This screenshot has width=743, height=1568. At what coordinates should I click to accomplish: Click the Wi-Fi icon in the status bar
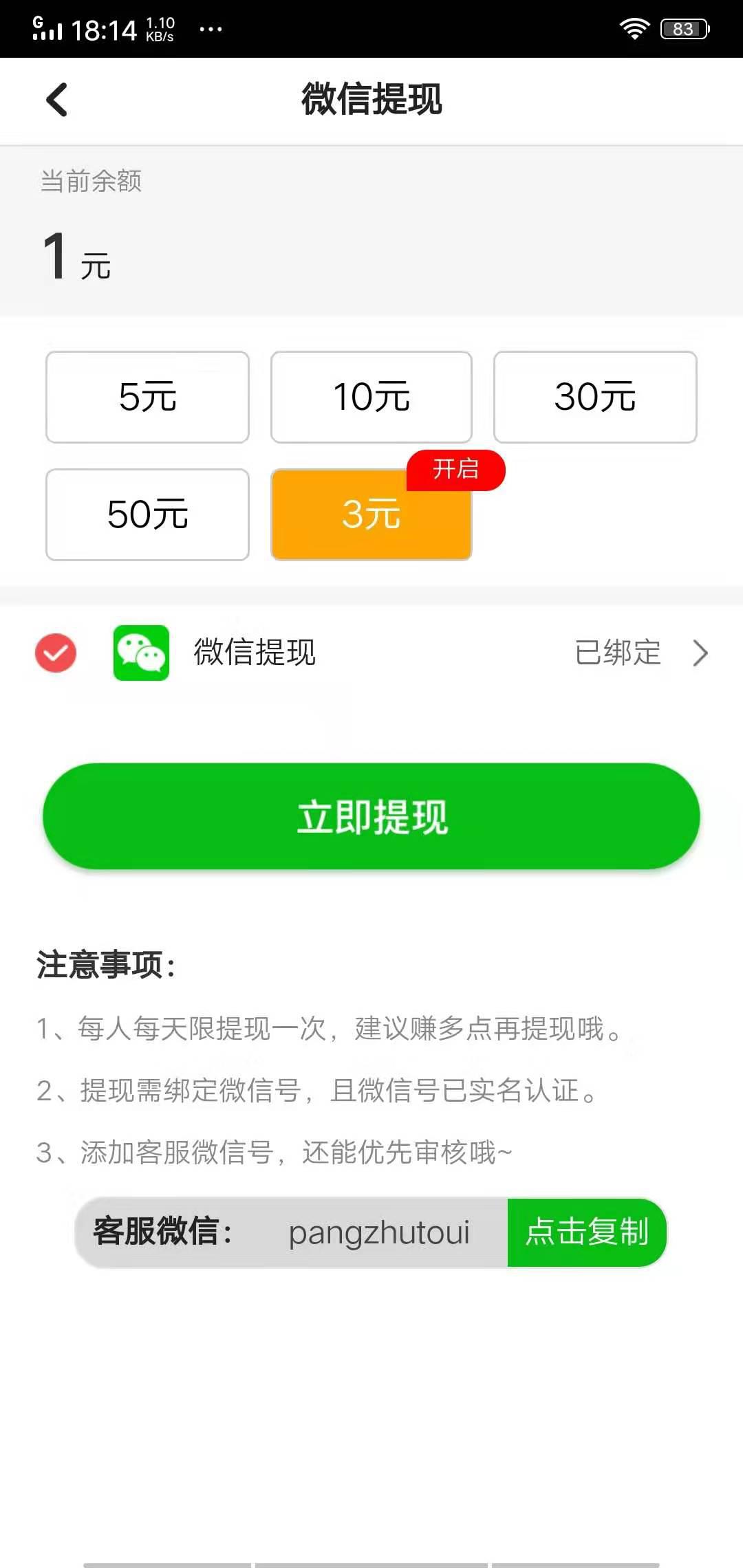point(634,28)
